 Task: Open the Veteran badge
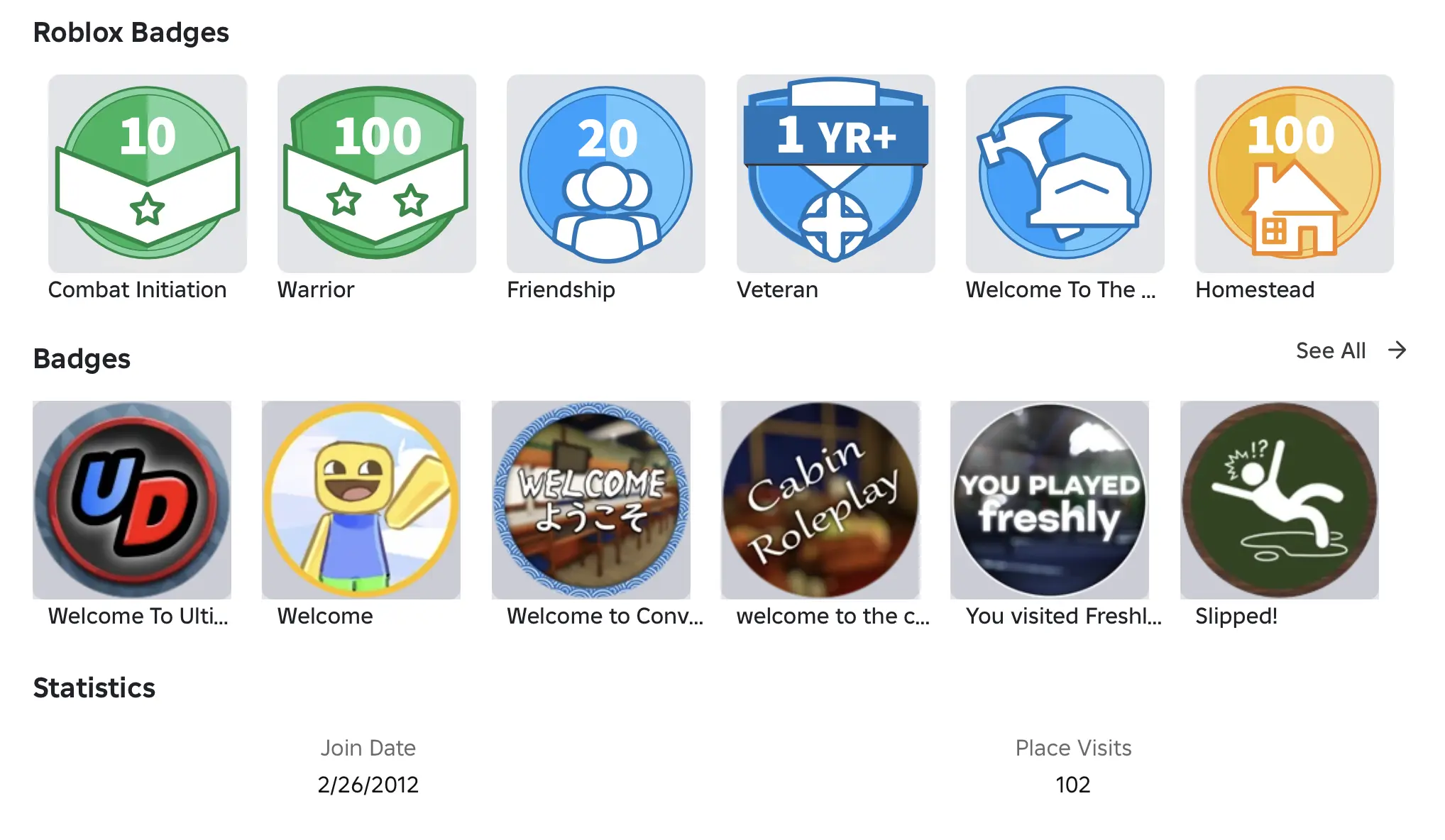[835, 174]
